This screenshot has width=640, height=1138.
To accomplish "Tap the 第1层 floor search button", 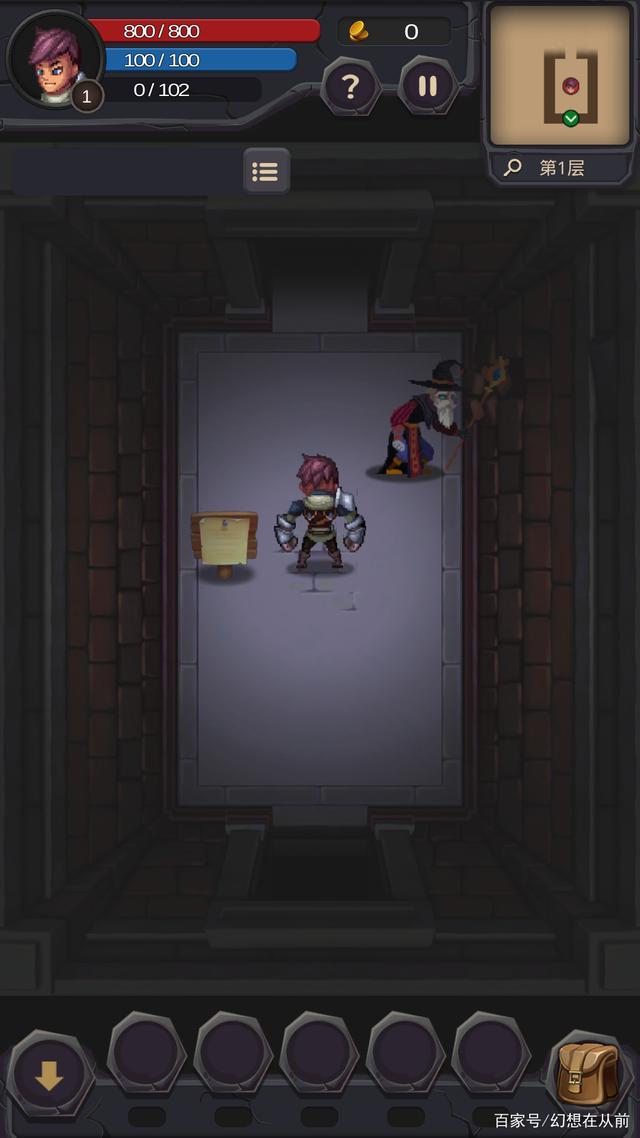I will 561,168.
